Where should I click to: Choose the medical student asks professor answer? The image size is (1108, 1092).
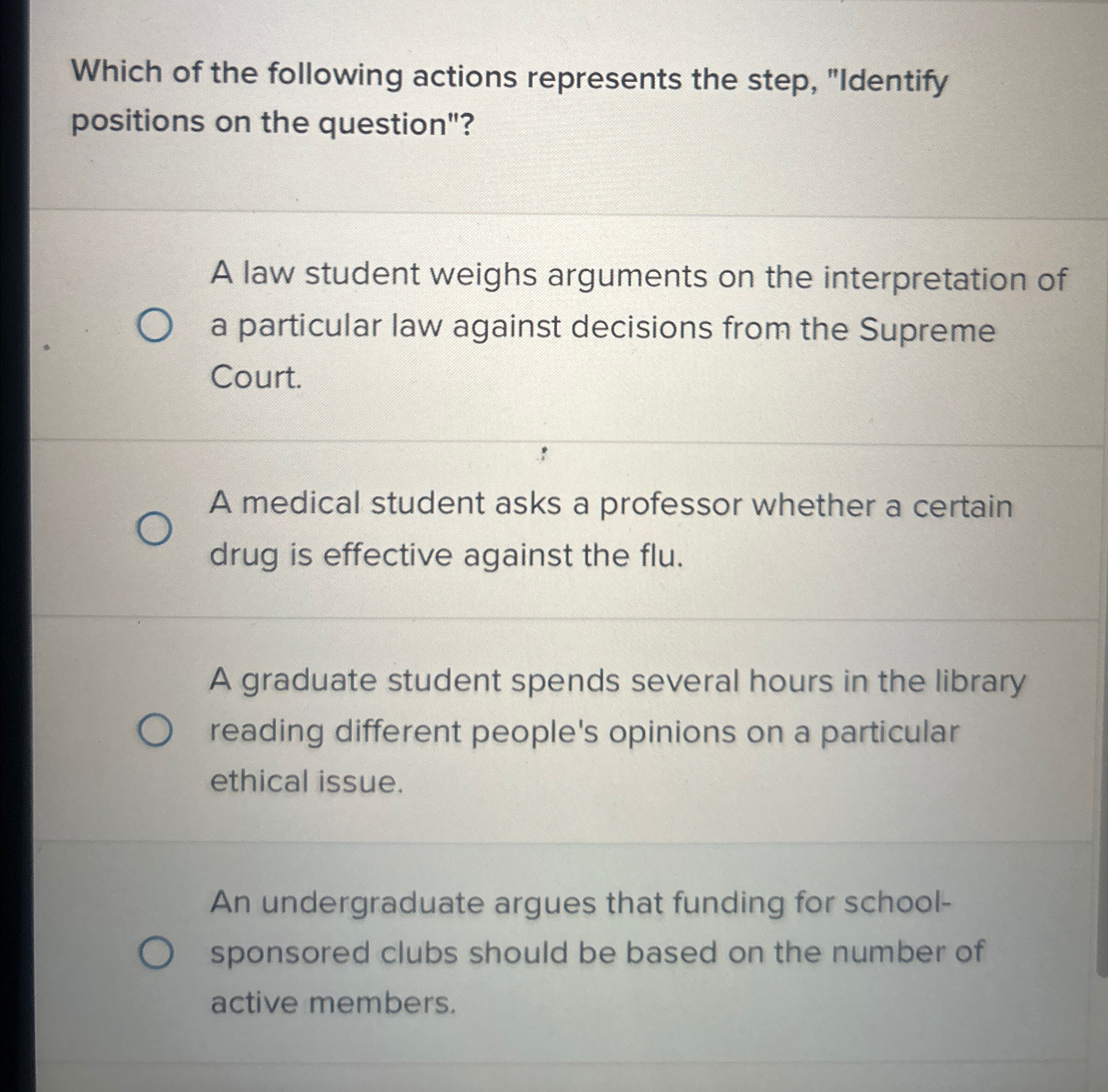[x=154, y=530]
